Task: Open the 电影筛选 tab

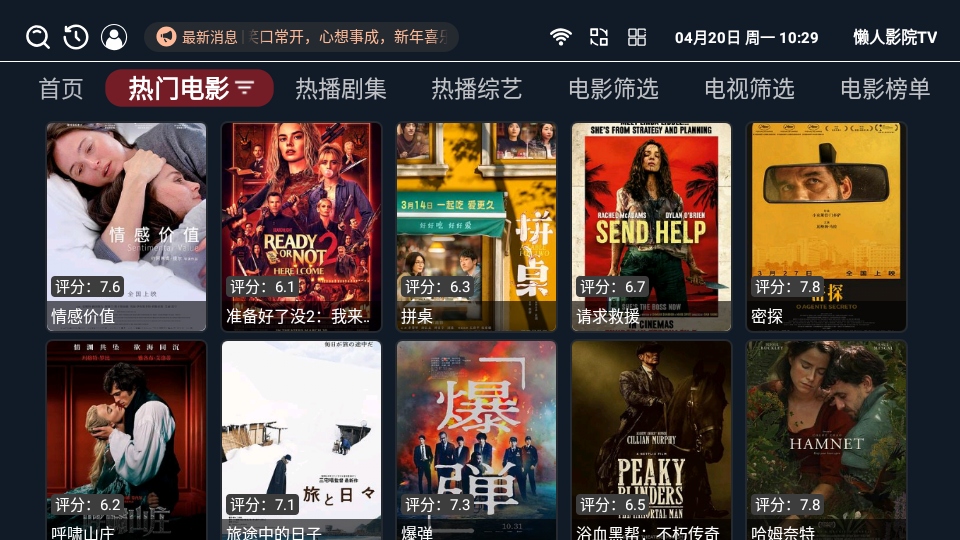Action: [613, 88]
